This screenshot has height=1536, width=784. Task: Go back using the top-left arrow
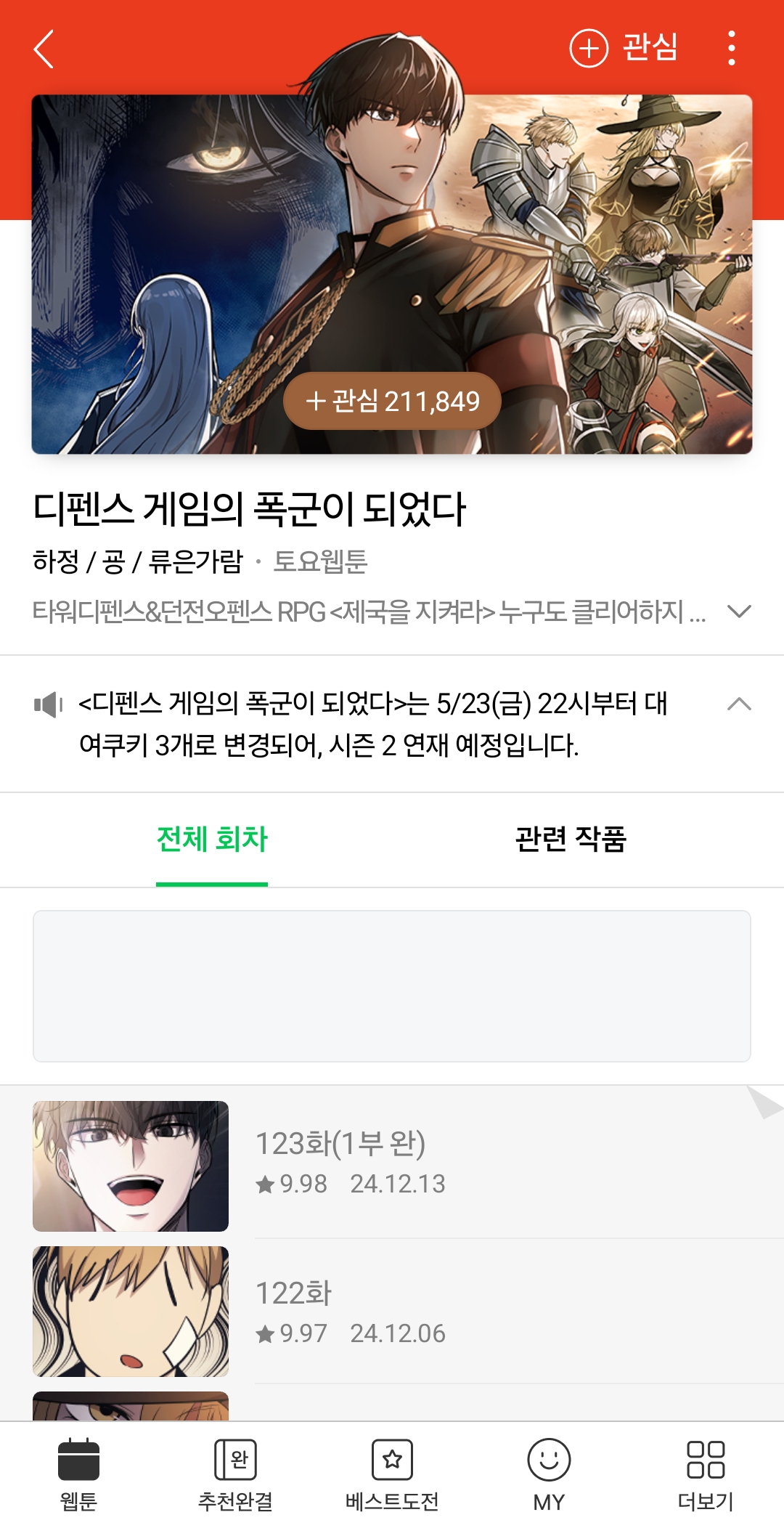[x=44, y=49]
